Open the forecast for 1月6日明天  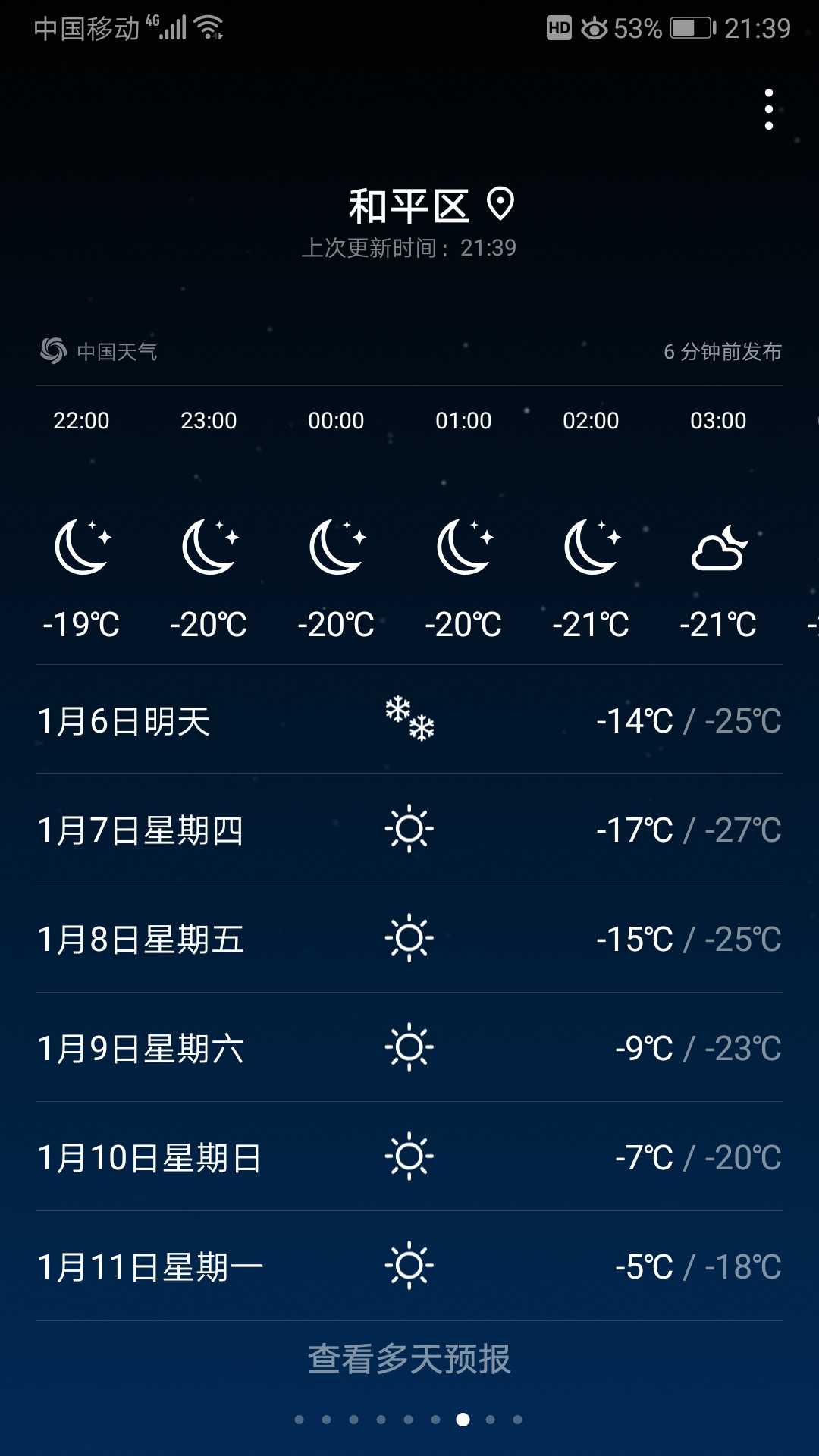(409, 720)
